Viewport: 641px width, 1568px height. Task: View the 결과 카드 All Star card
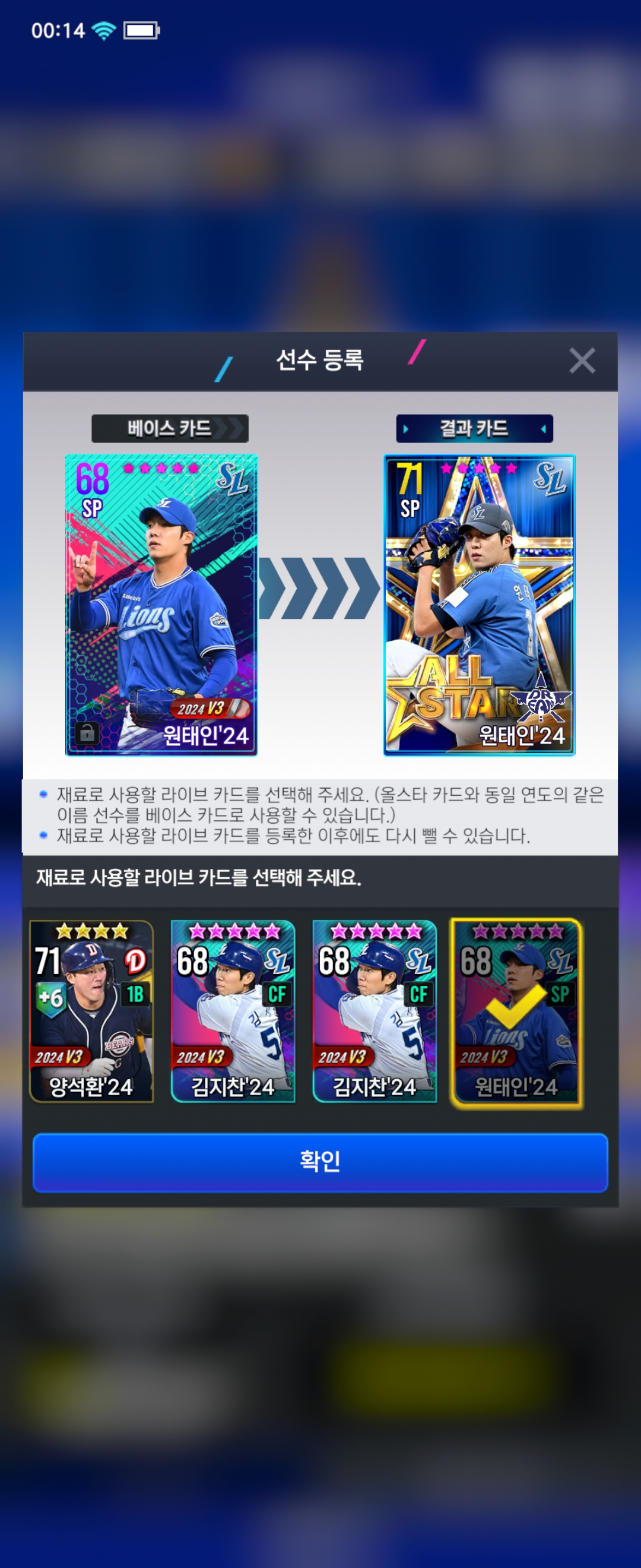[479, 605]
